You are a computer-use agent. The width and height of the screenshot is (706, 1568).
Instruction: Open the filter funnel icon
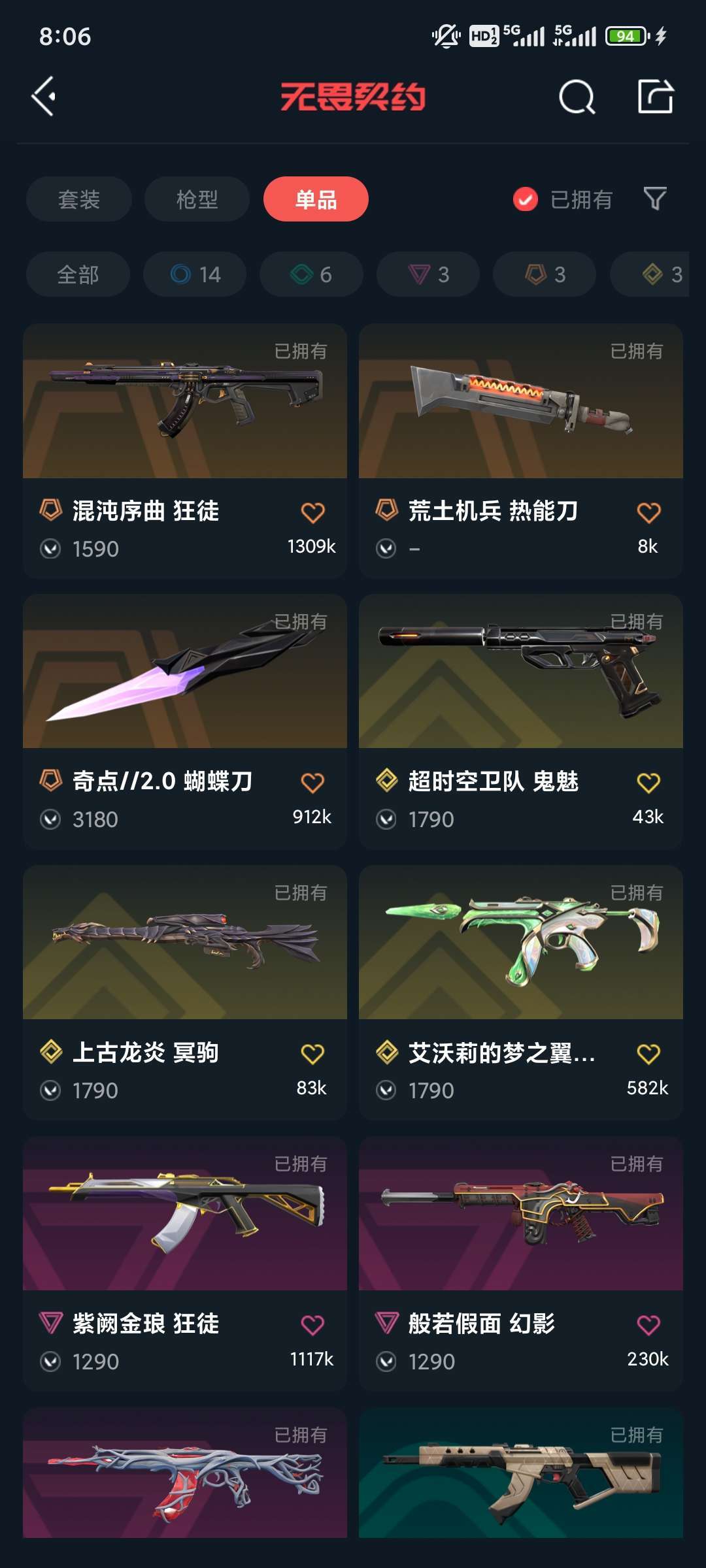(x=655, y=199)
